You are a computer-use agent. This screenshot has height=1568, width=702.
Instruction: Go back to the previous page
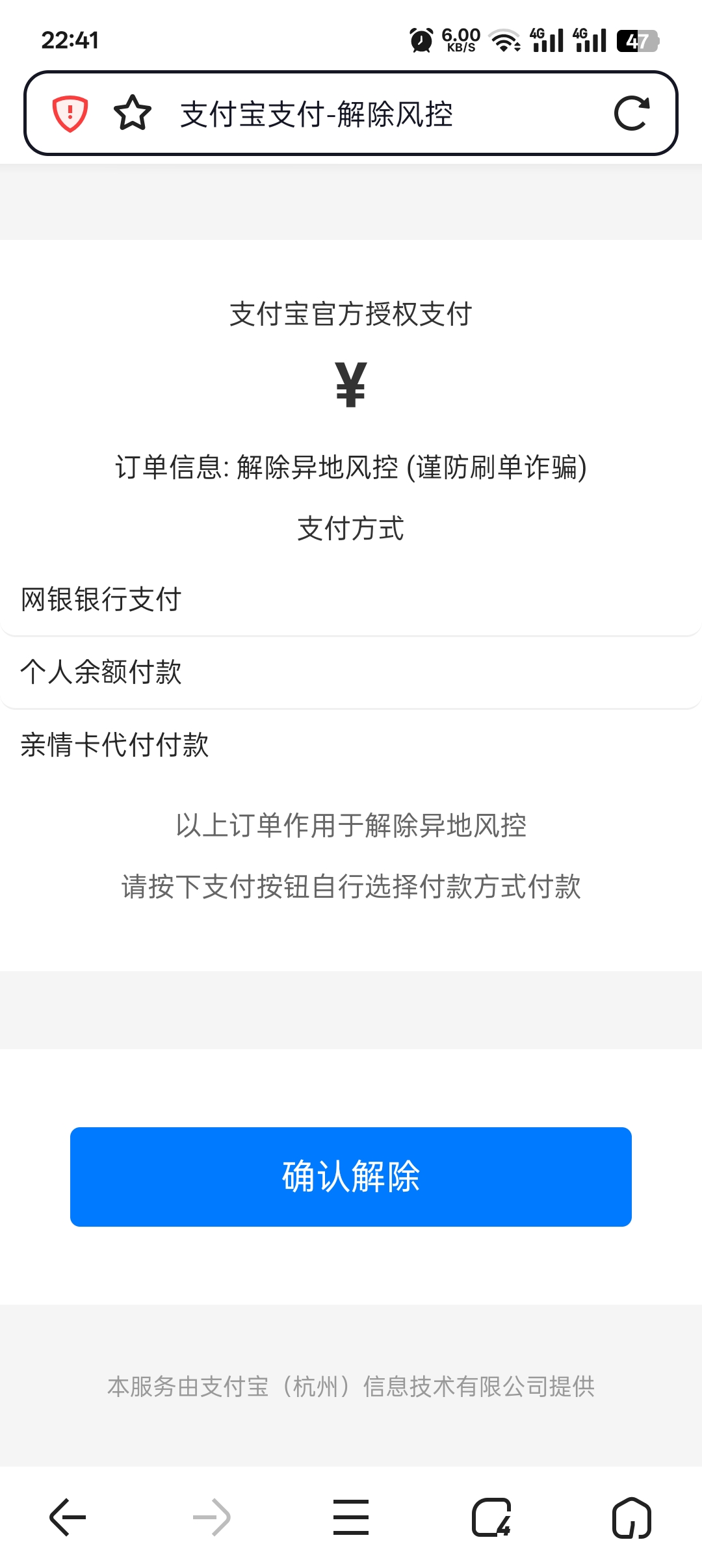[68, 1517]
